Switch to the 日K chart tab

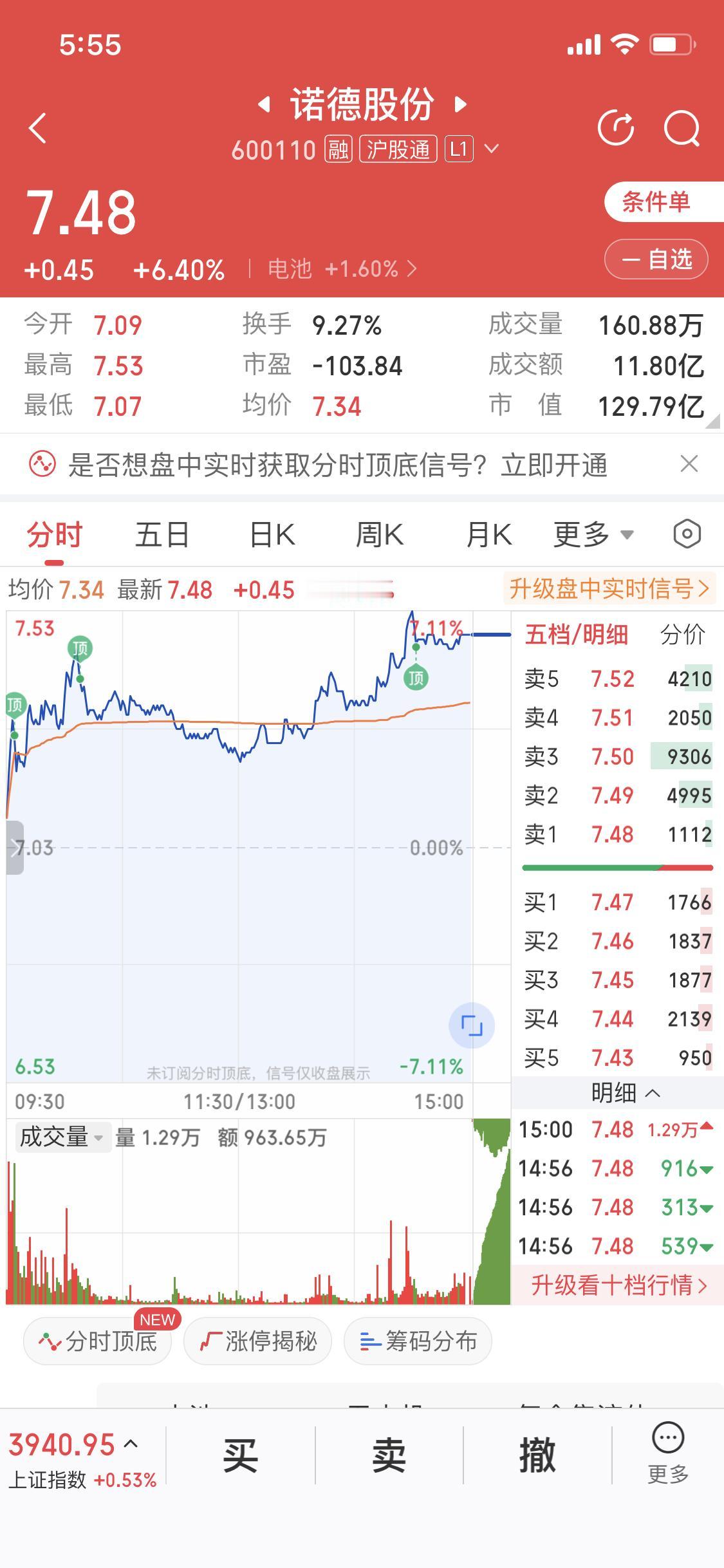(271, 534)
